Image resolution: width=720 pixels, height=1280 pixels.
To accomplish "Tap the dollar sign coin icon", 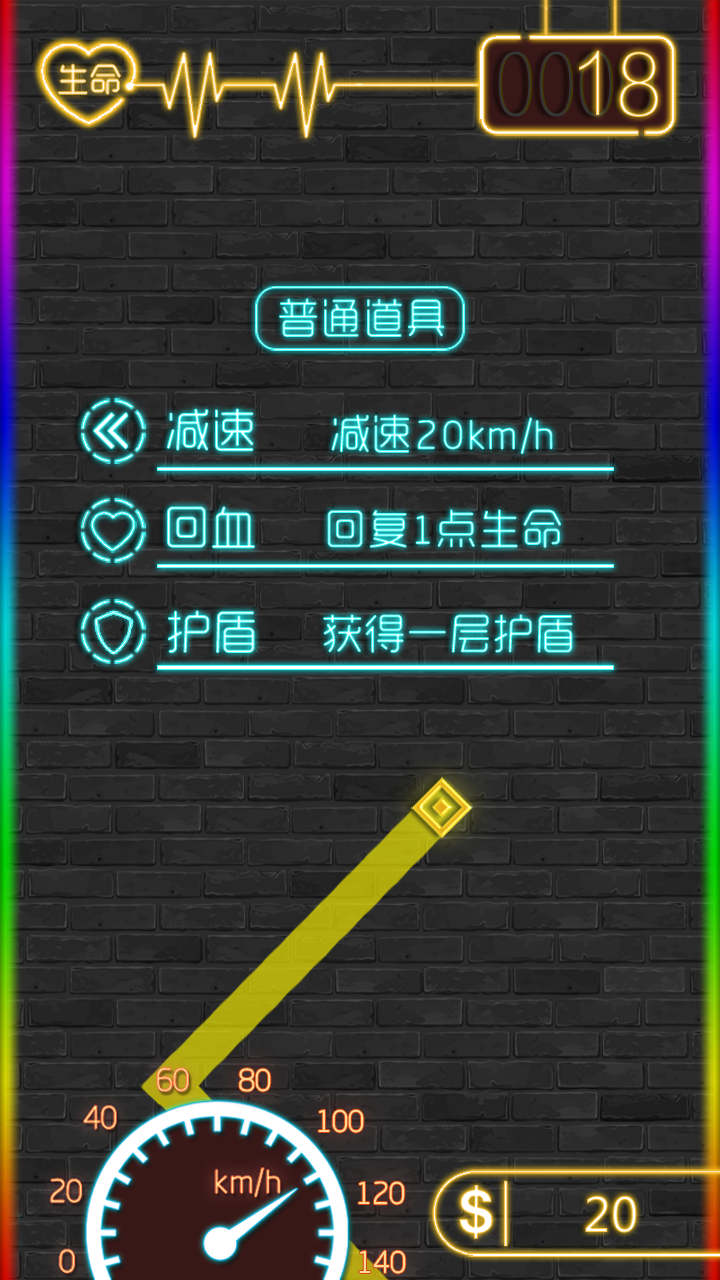I will (477, 1210).
